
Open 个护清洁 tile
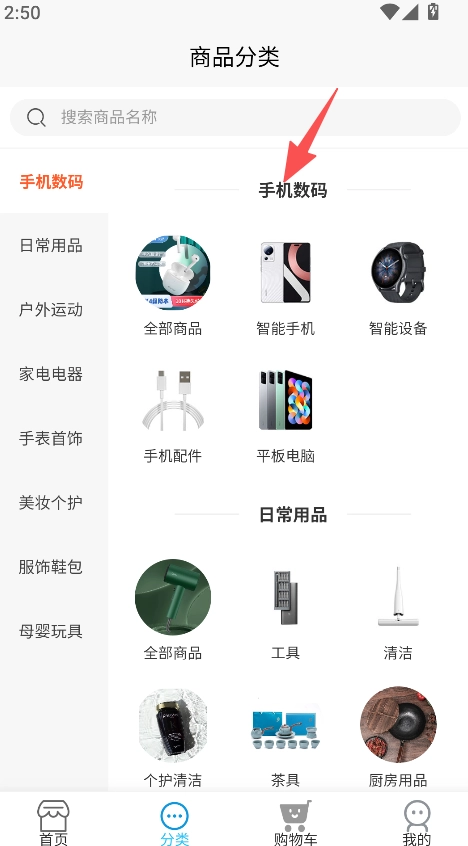tap(173, 738)
